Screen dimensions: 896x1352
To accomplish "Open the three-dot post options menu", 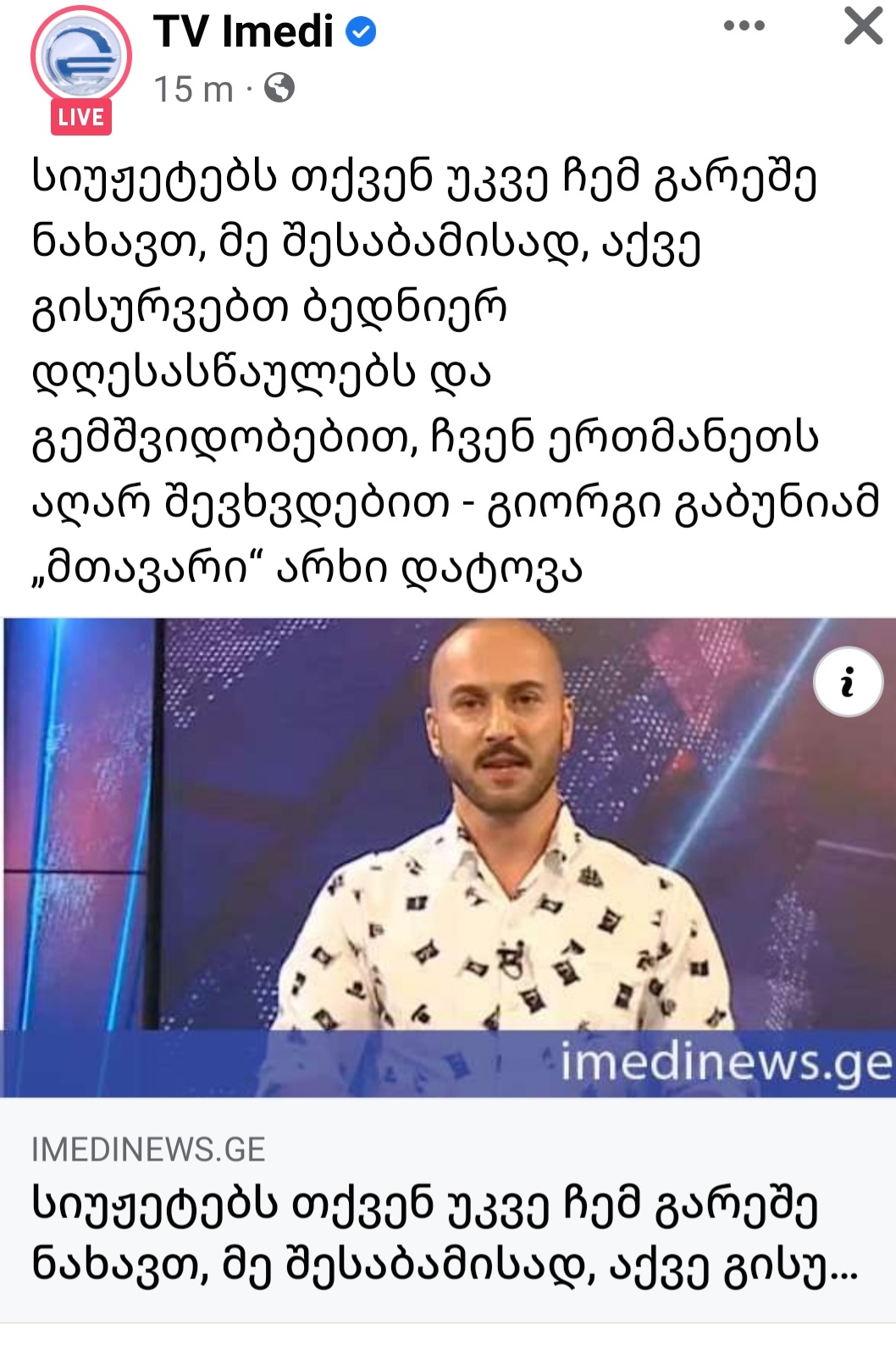I will [x=744, y=26].
